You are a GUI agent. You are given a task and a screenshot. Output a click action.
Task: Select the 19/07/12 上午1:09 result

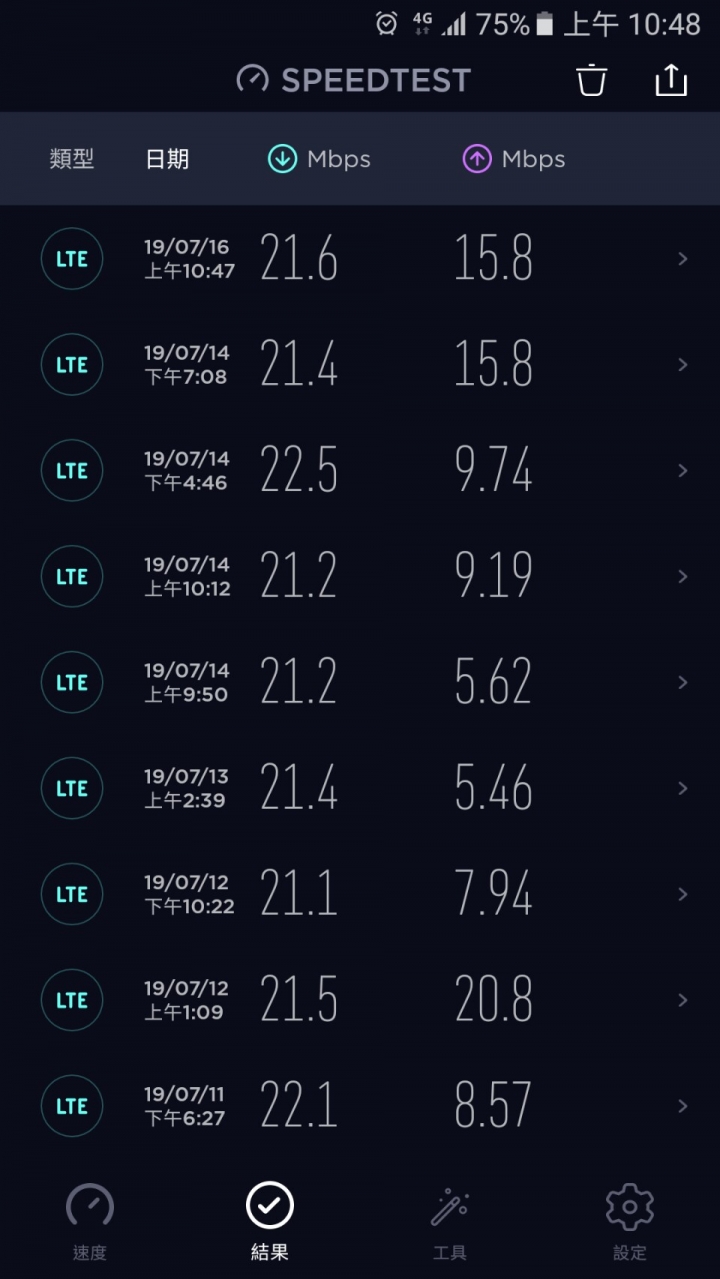click(360, 1001)
